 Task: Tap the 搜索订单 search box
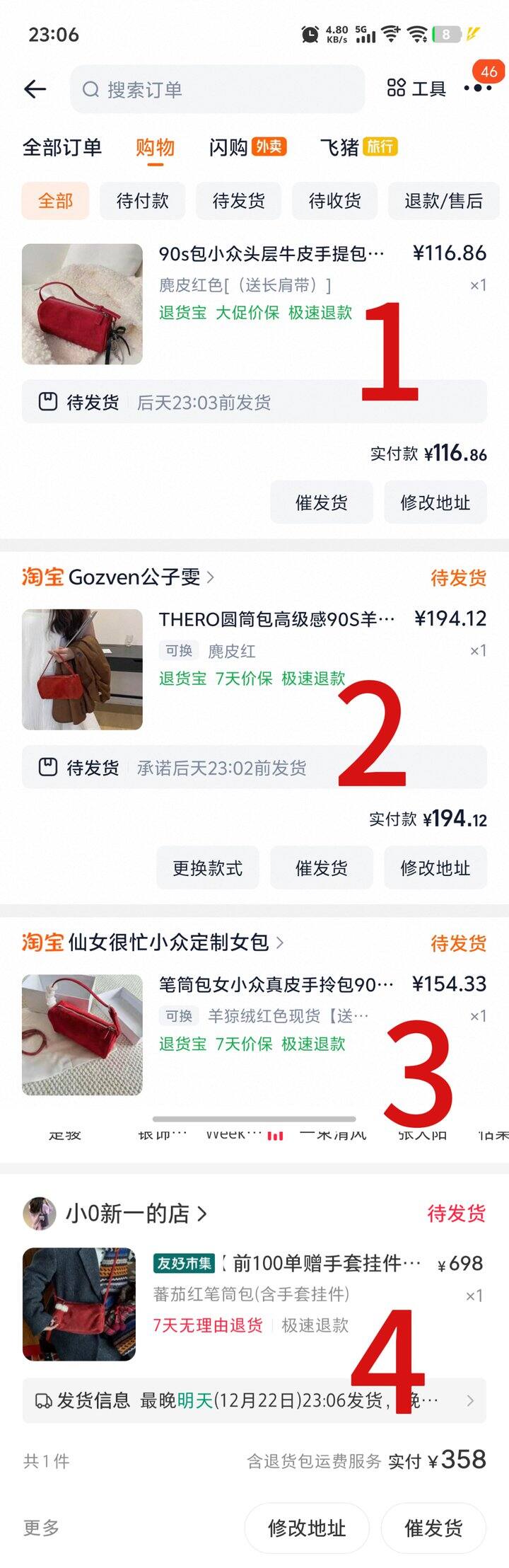click(x=216, y=90)
